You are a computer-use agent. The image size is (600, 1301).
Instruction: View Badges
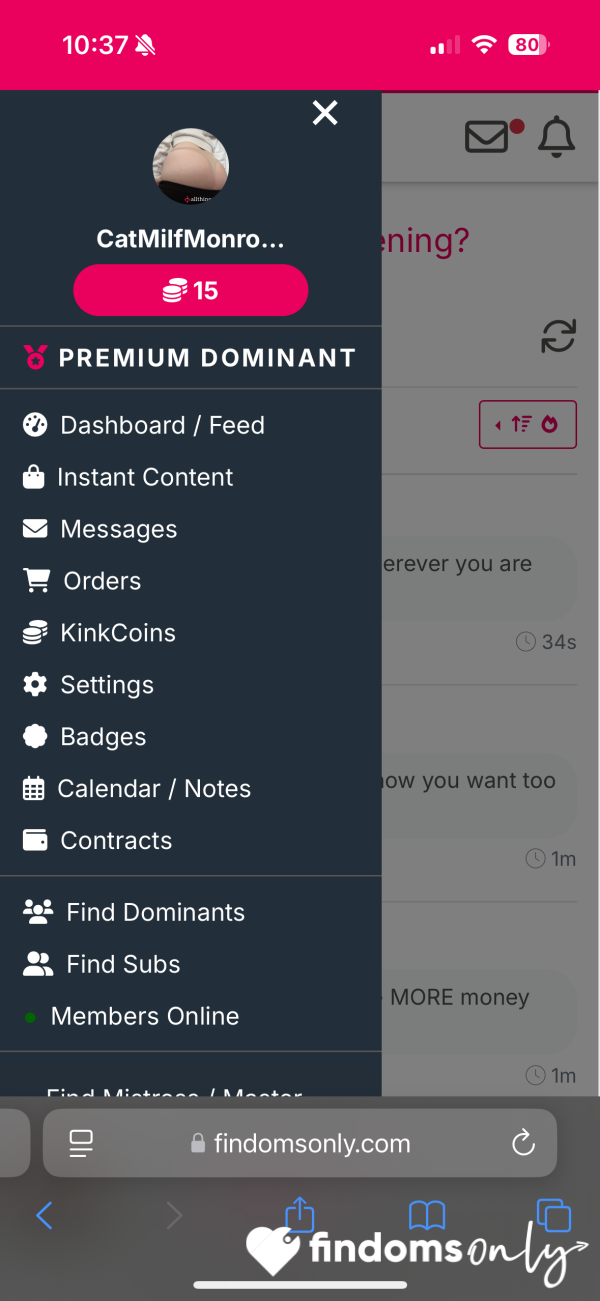(x=84, y=737)
